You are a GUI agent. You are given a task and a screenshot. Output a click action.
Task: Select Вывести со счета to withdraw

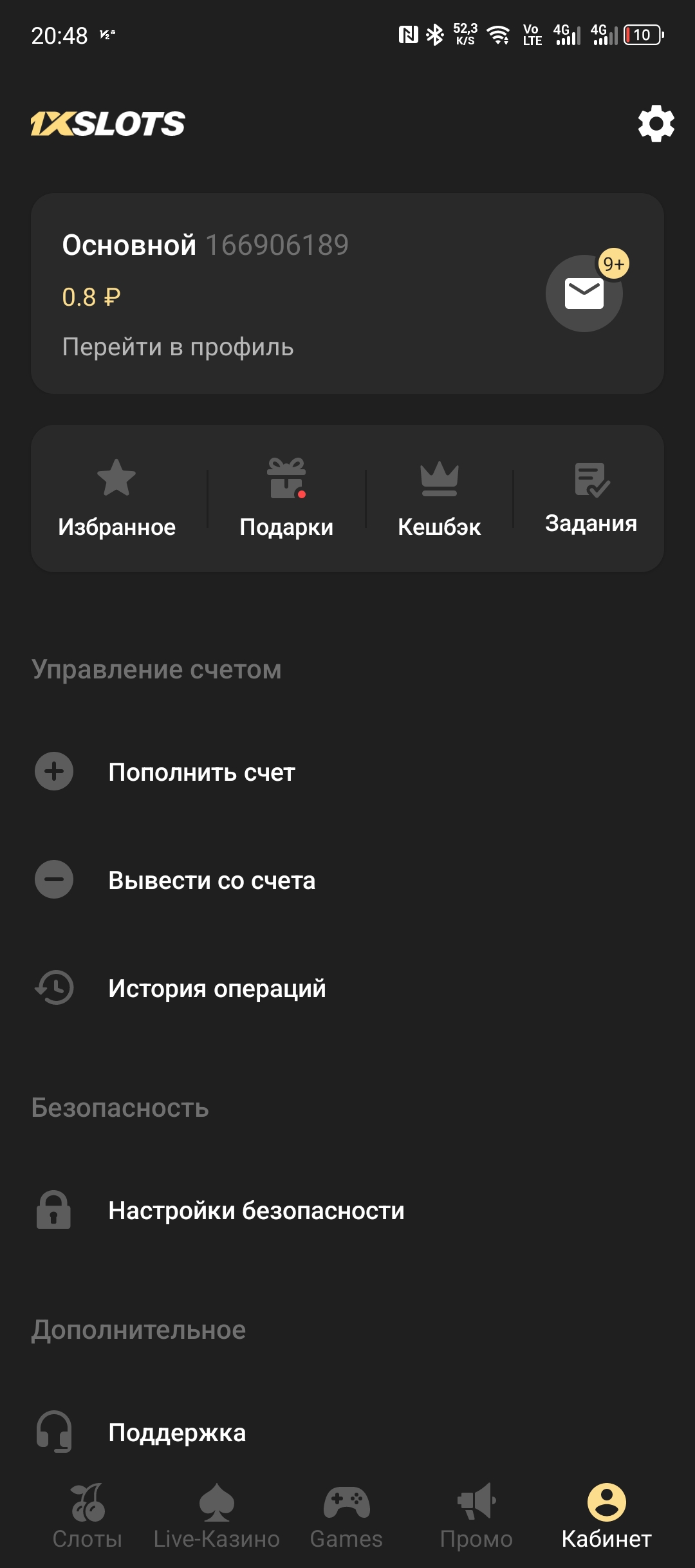coord(212,880)
